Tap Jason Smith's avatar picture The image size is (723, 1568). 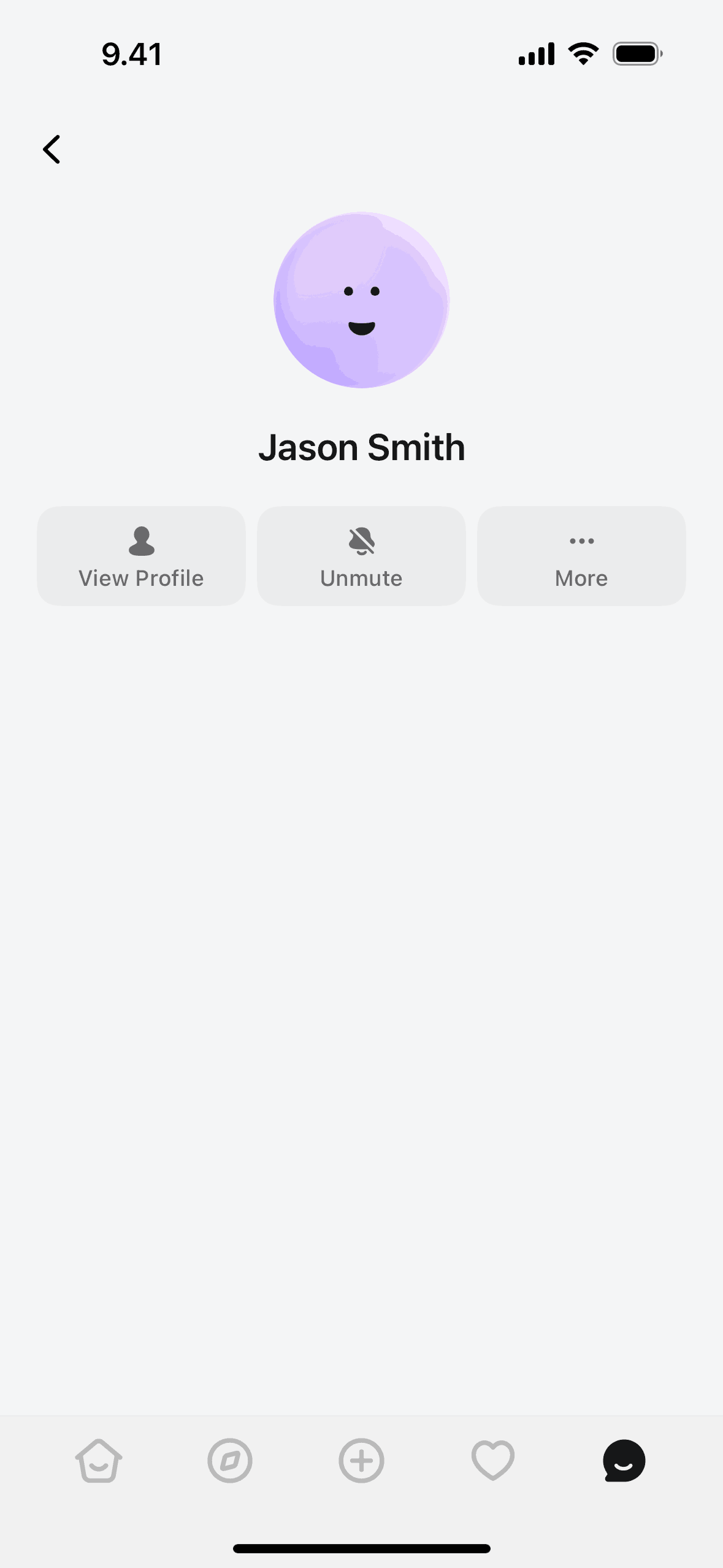pos(361,300)
